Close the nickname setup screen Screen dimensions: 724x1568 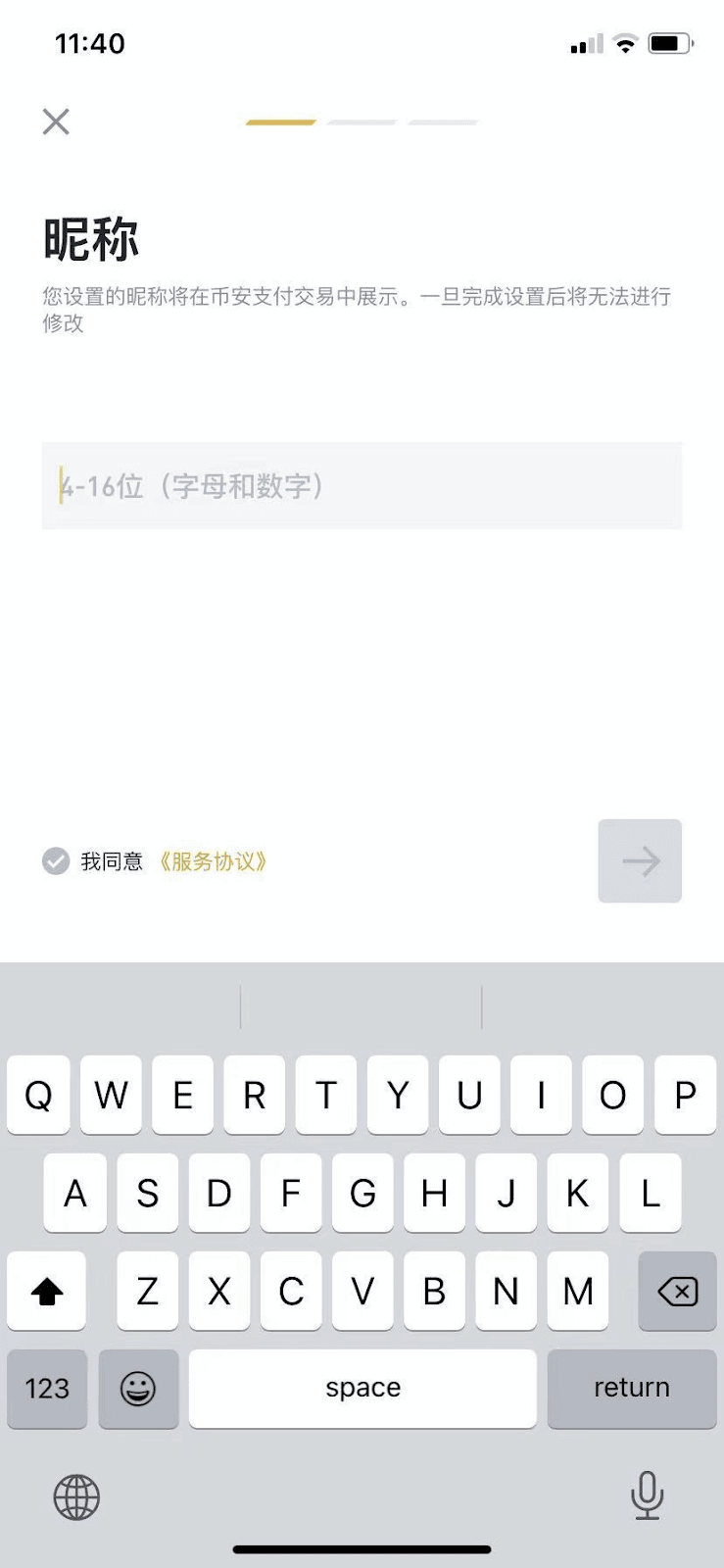click(x=56, y=122)
